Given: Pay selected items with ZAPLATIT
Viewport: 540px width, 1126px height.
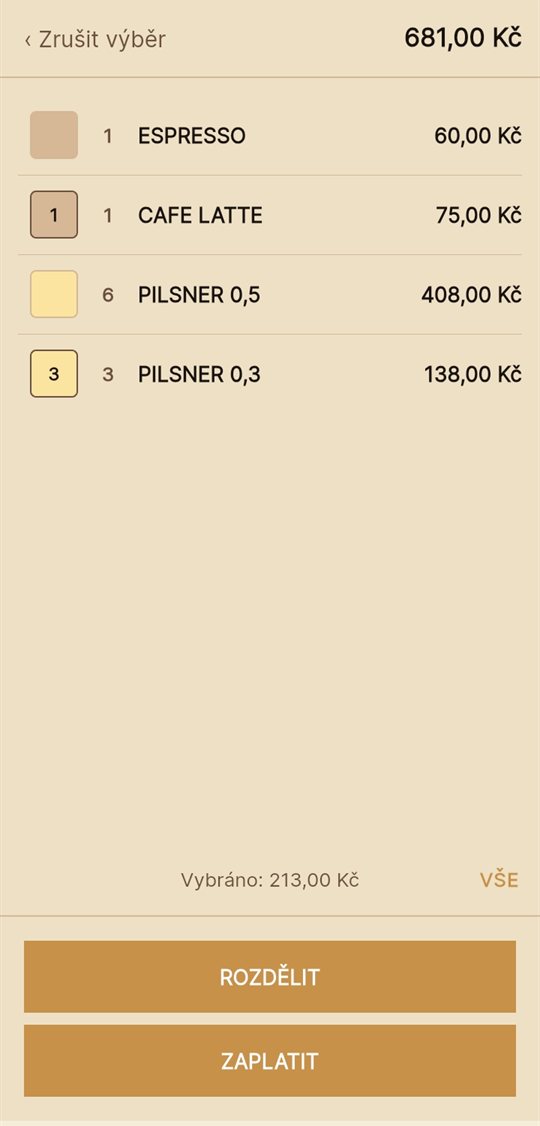Looking at the screenshot, I should 270,1061.
